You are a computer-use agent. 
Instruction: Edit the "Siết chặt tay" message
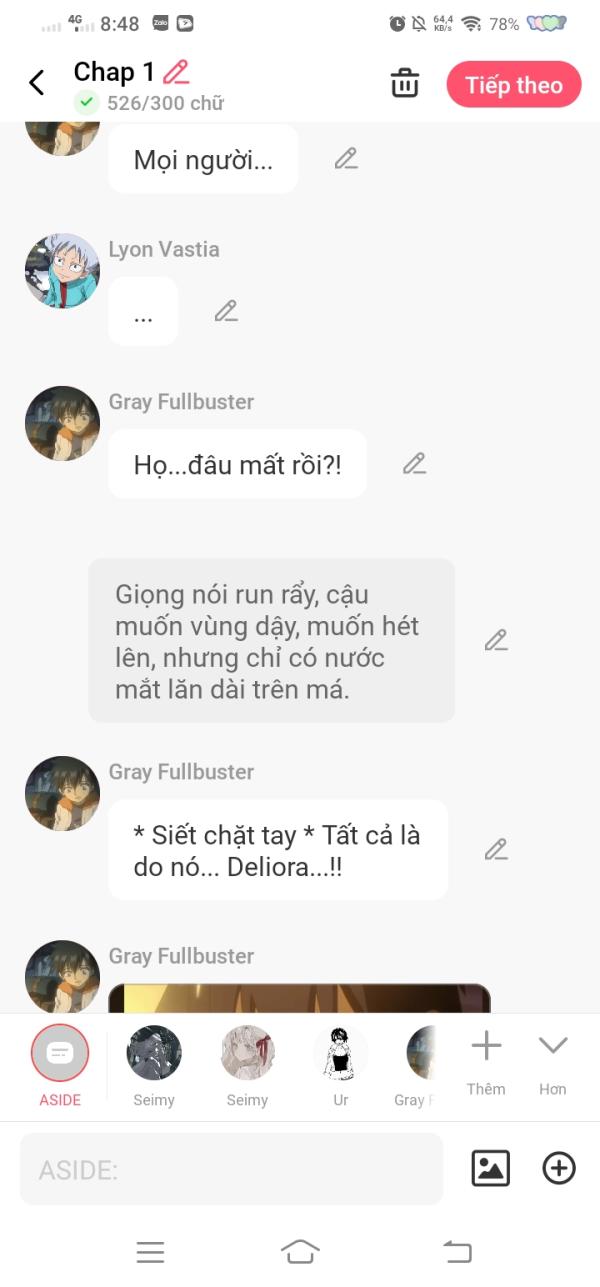(496, 849)
